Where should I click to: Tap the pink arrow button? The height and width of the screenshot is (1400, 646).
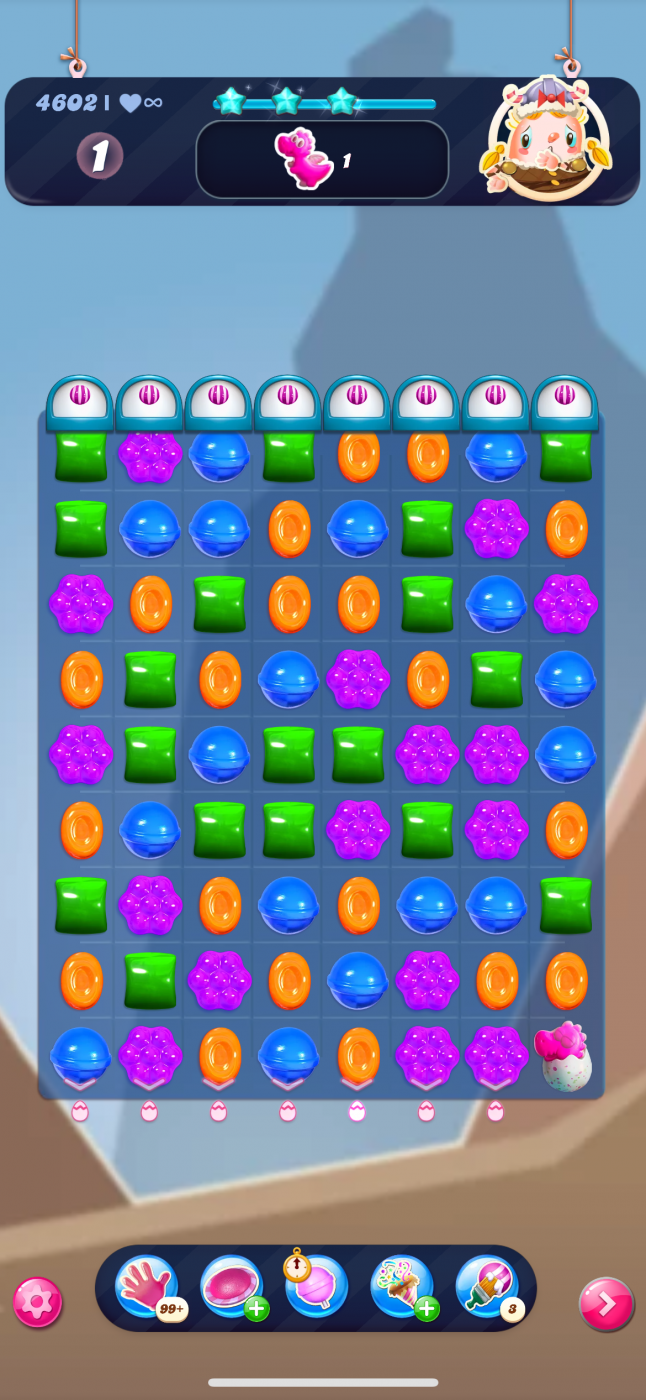click(x=606, y=1304)
